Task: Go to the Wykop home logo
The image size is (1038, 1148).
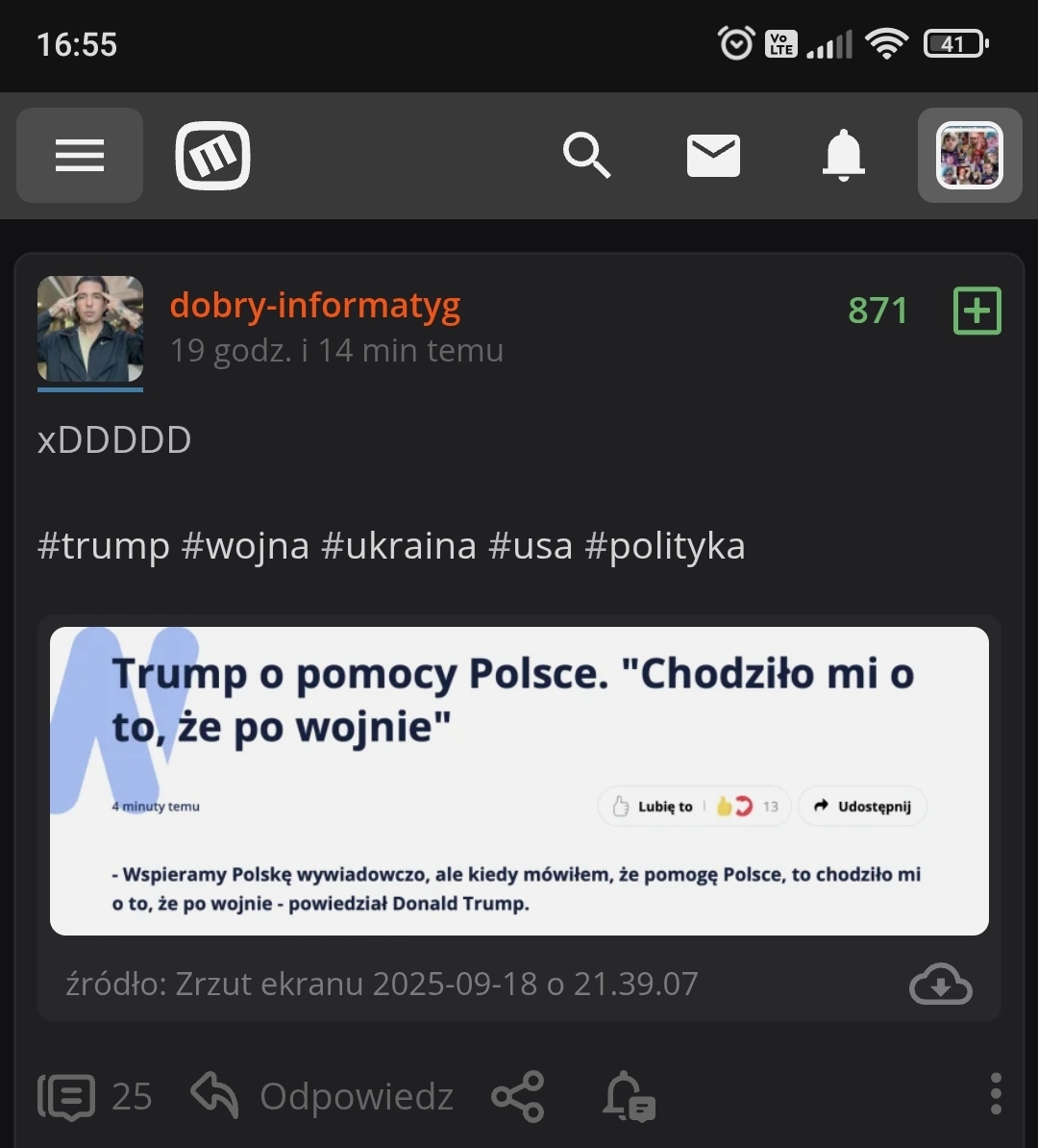Action: (x=212, y=156)
